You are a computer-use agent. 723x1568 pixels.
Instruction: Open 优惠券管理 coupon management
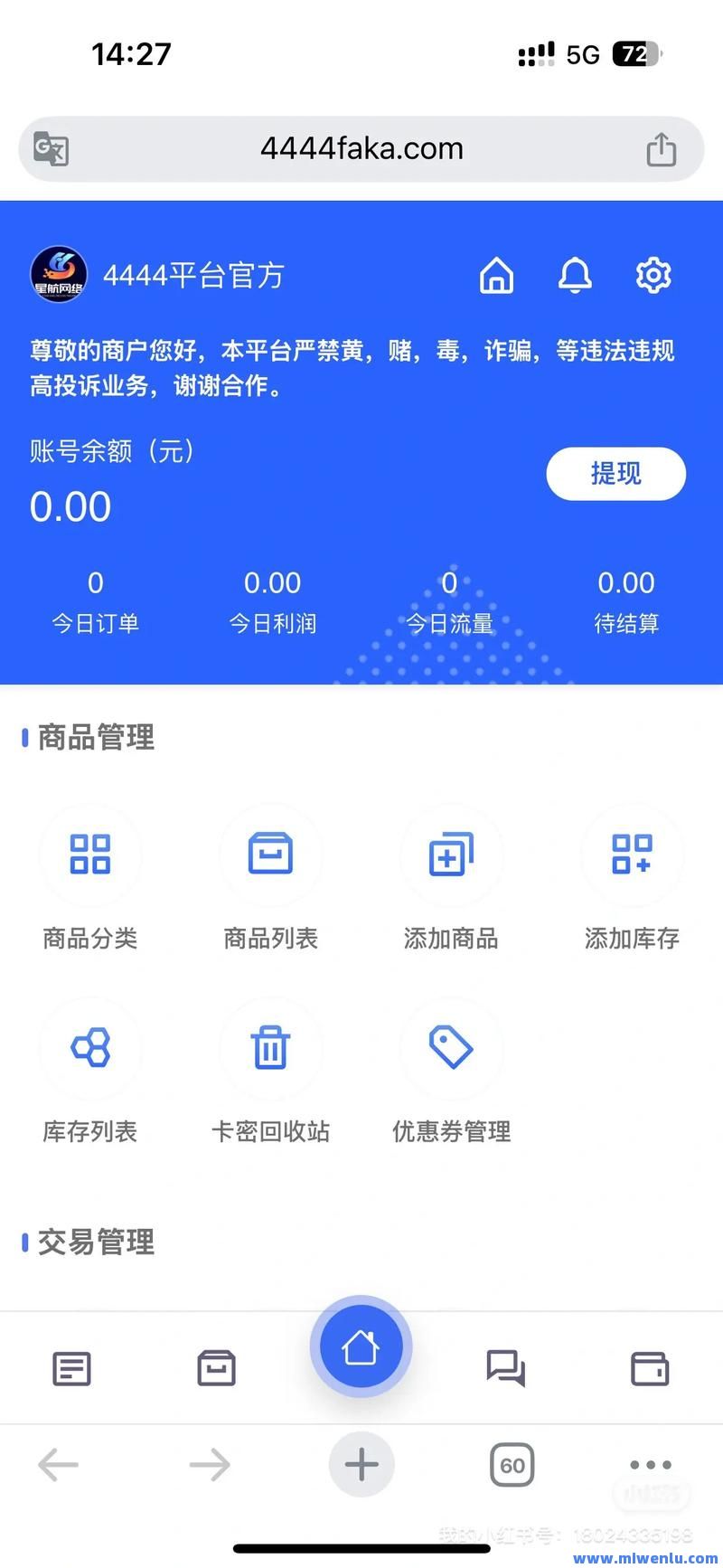[451, 1048]
